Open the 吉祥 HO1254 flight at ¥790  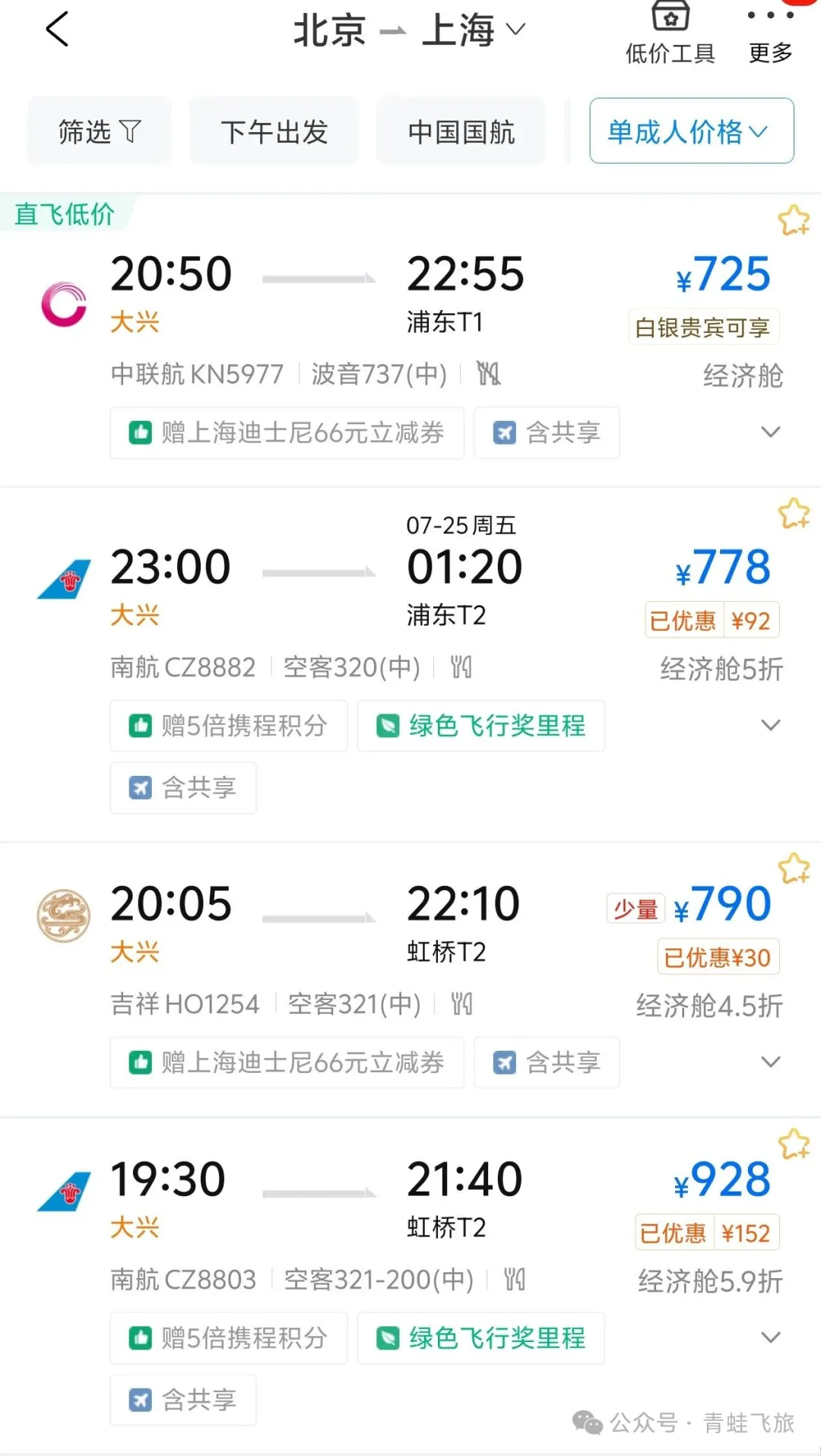click(x=410, y=980)
